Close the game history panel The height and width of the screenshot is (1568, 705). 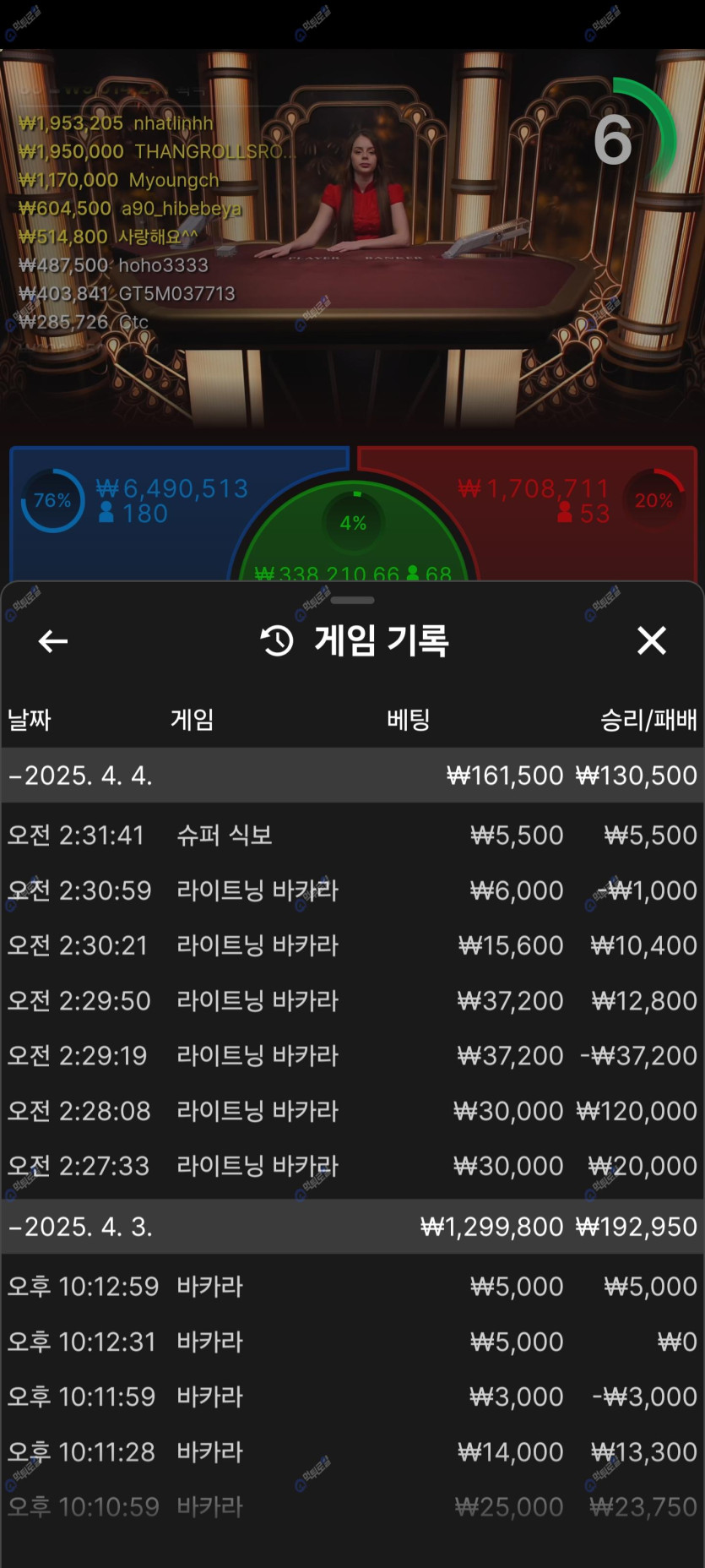(x=651, y=641)
